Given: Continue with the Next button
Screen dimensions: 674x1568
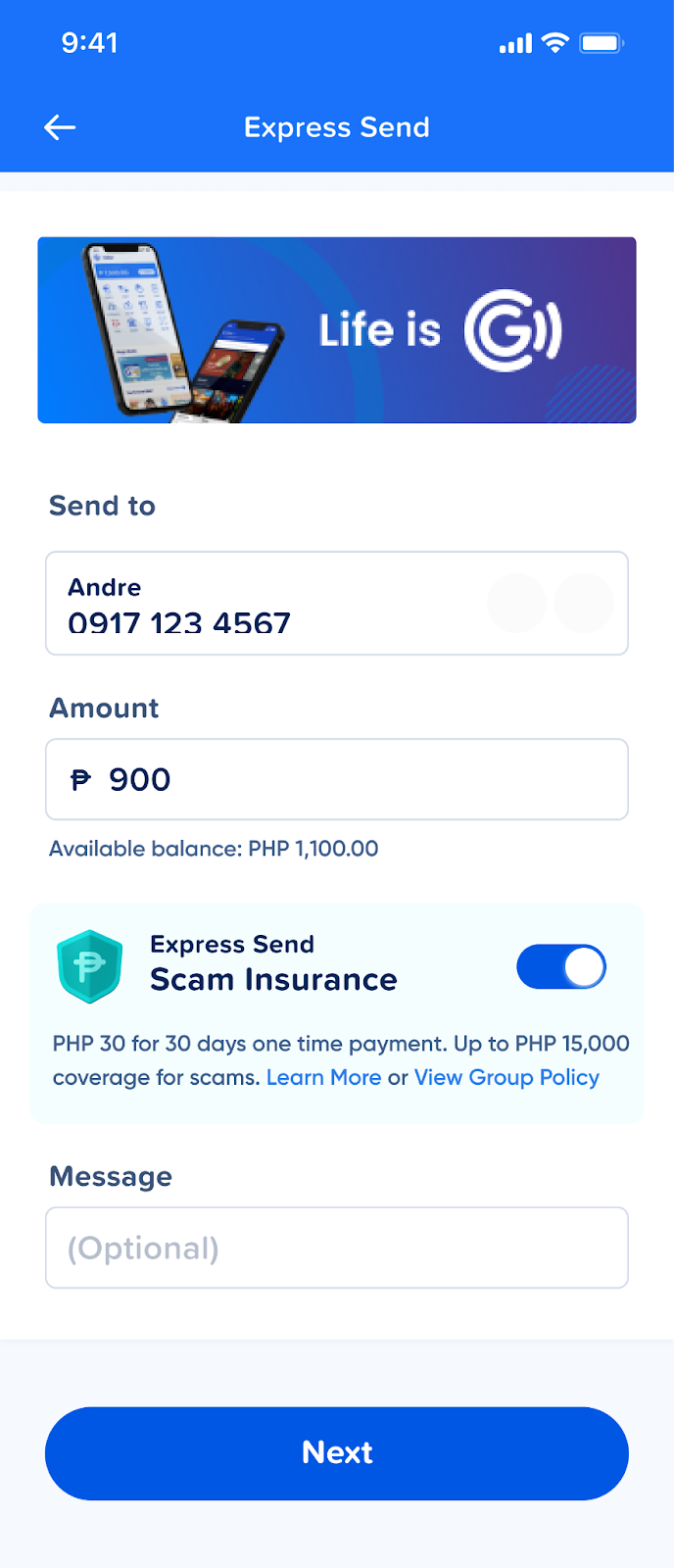Looking at the screenshot, I should click(337, 1452).
